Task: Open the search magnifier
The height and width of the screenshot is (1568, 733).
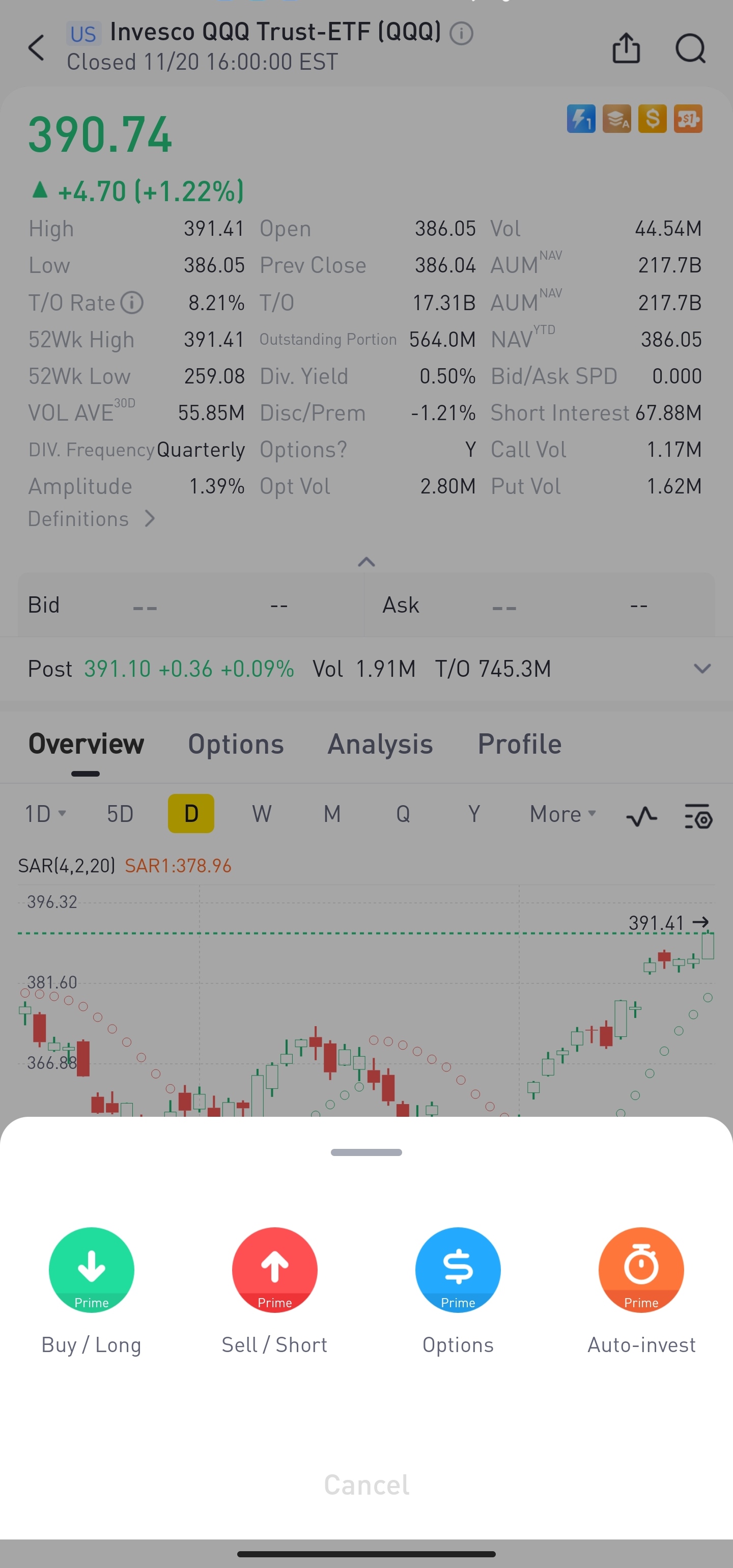Action: 690,48
